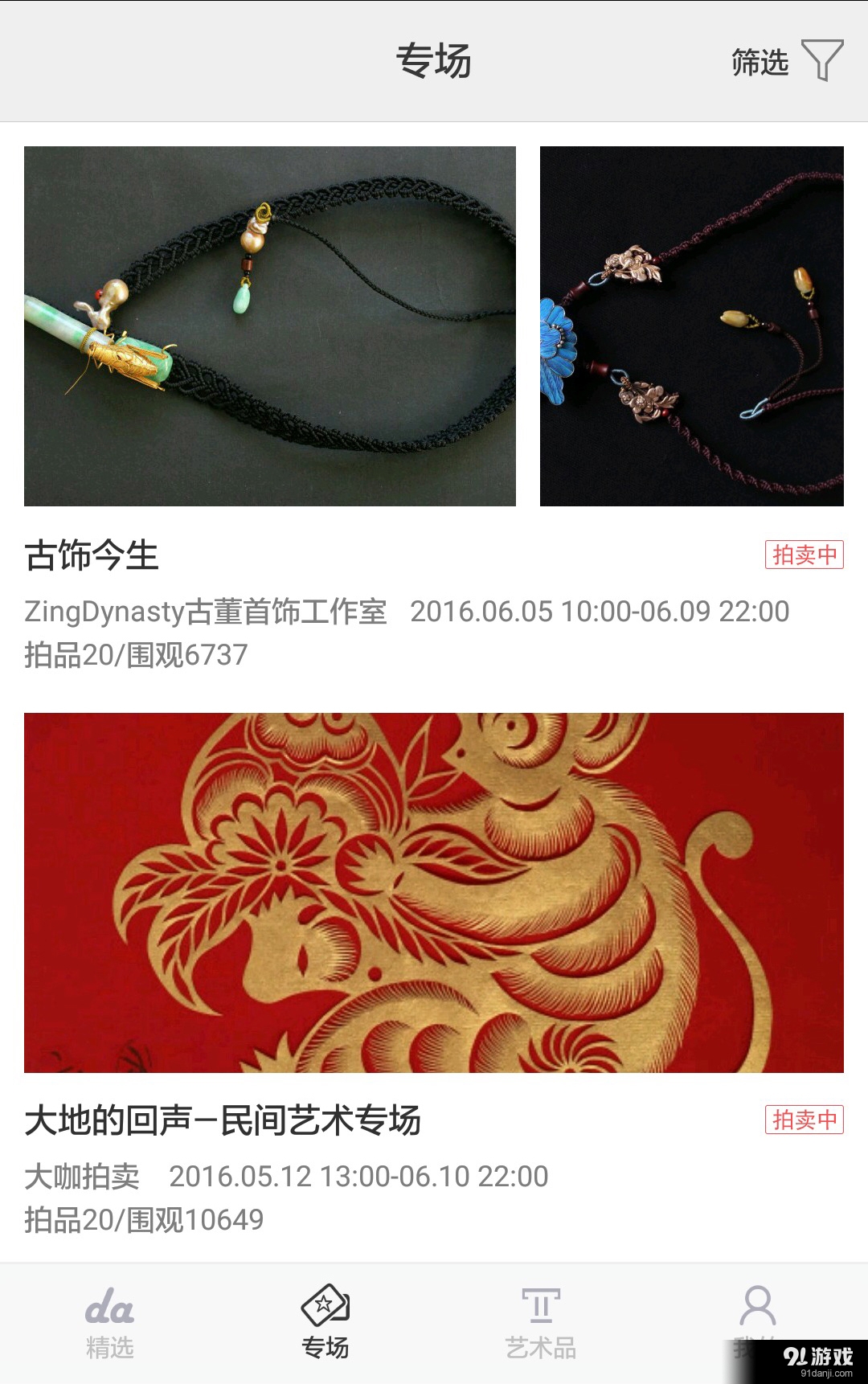868x1384 pixels.
Task: Tap the 筛选 text label
Action: click(759, 61)
